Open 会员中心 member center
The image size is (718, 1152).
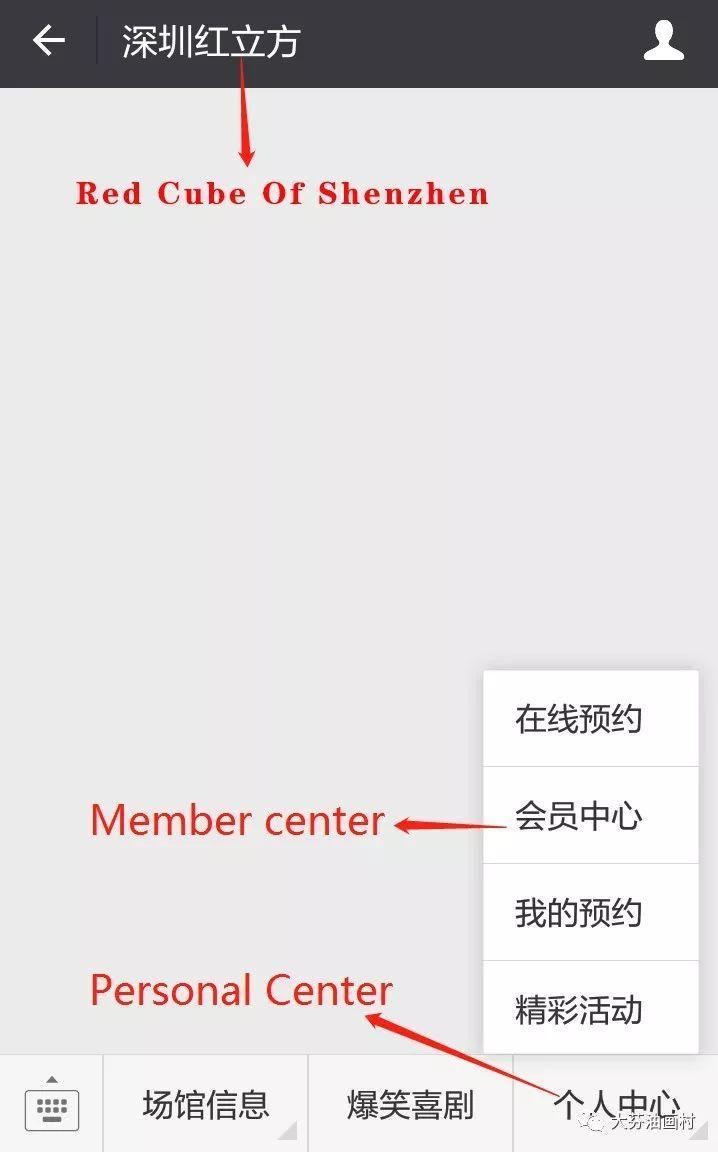590,816
